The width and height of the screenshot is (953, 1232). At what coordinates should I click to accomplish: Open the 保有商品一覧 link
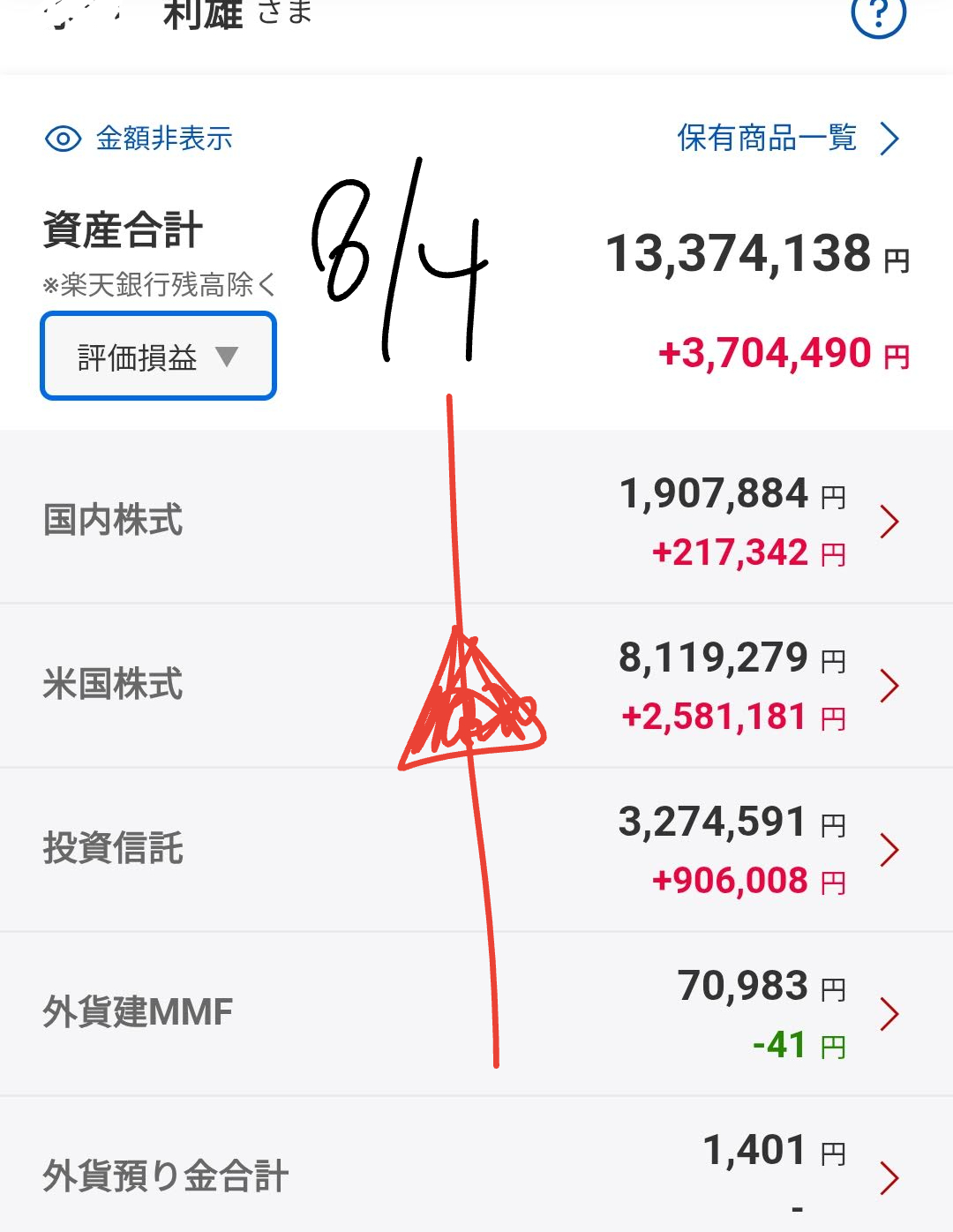[788, 139]
